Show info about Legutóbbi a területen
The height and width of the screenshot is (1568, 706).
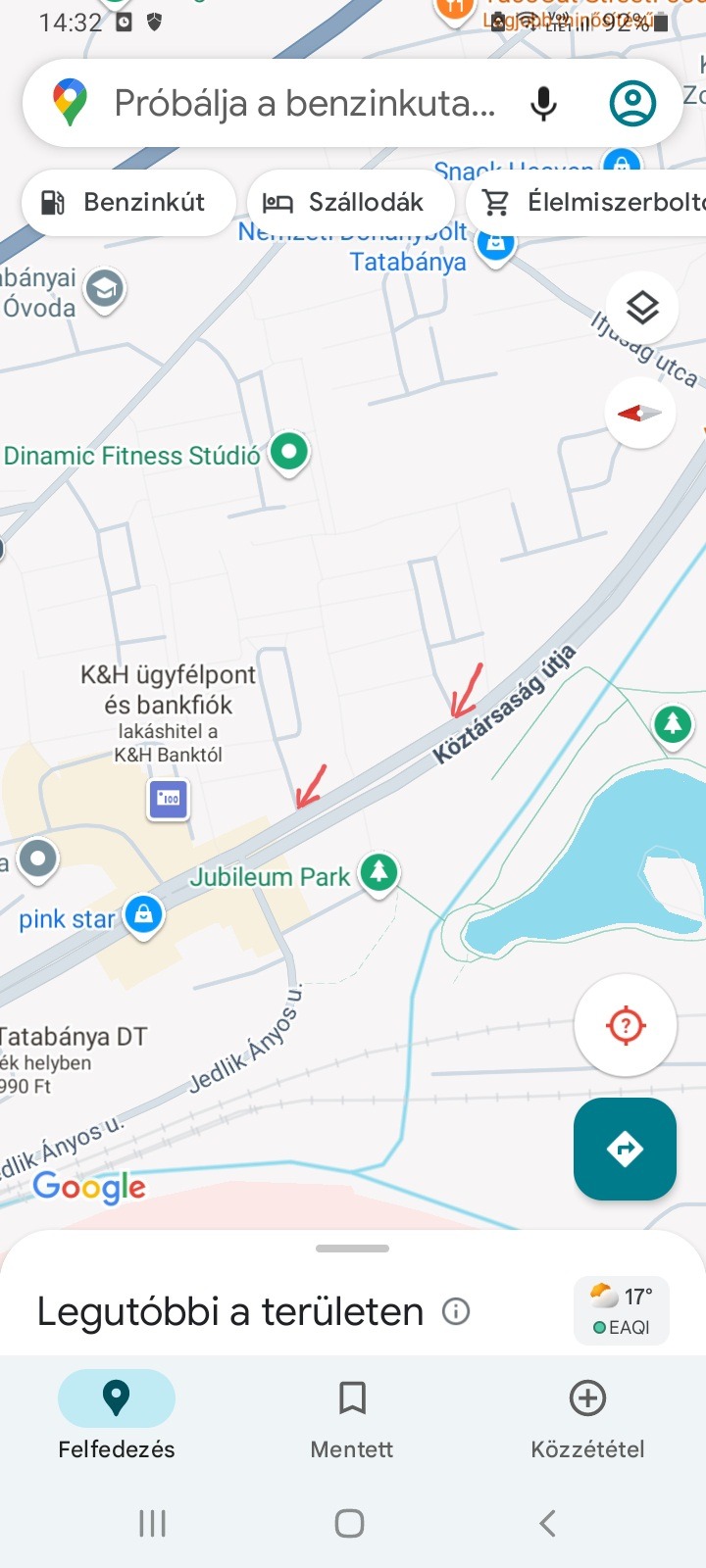[456, 1311]
